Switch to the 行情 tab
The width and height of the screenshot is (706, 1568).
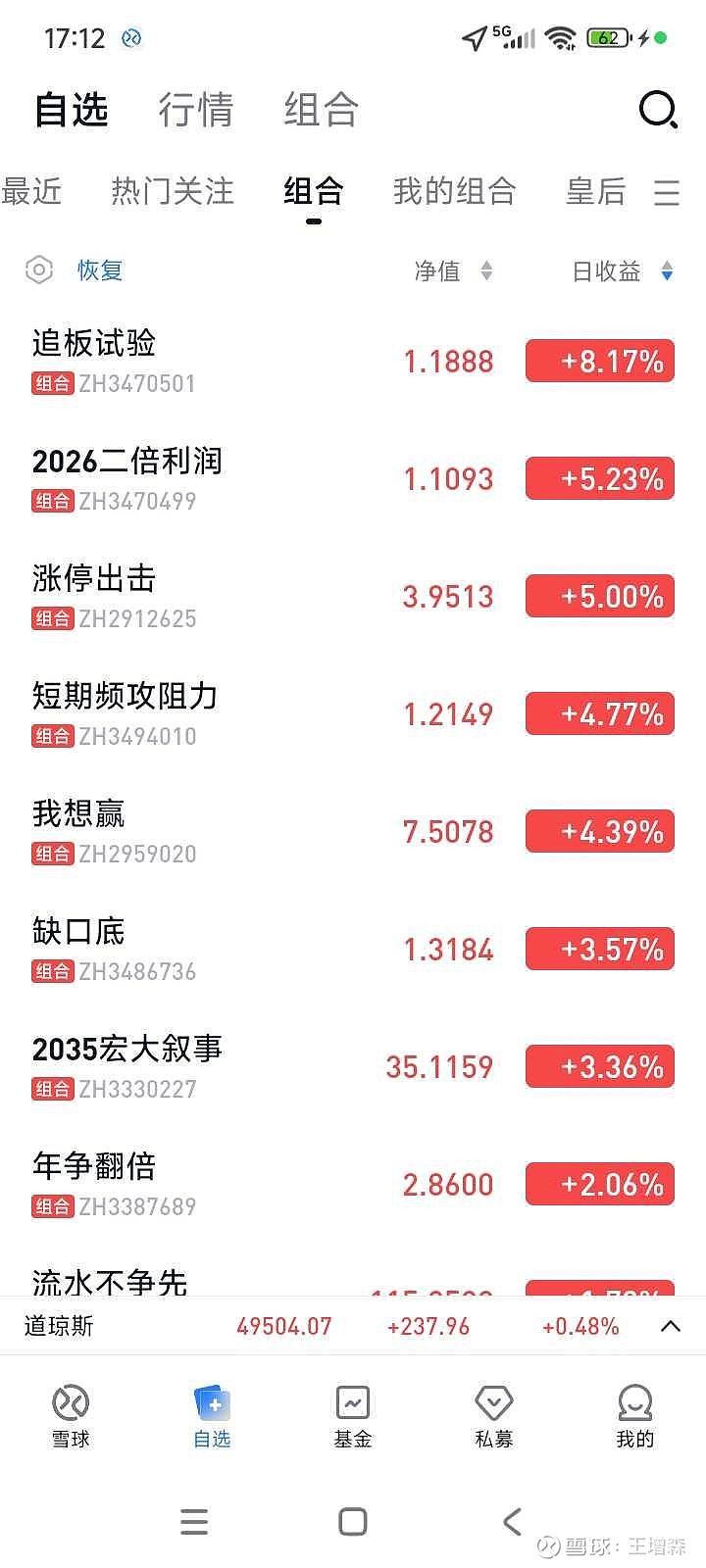(x=196, y=111)
